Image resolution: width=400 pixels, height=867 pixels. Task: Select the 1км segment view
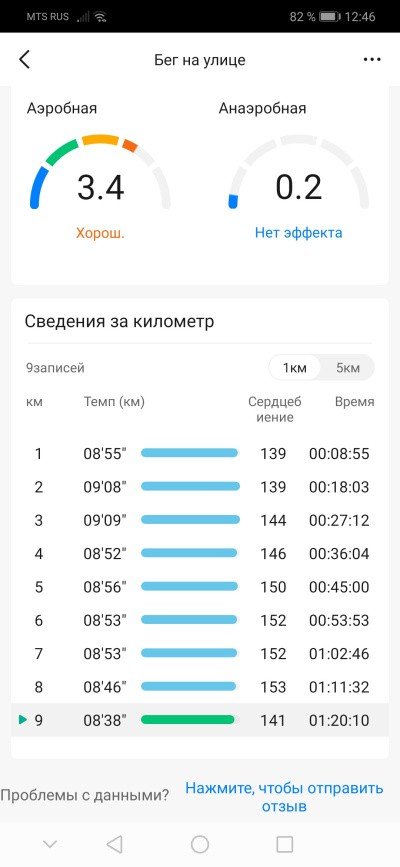[x=294, y=368]
